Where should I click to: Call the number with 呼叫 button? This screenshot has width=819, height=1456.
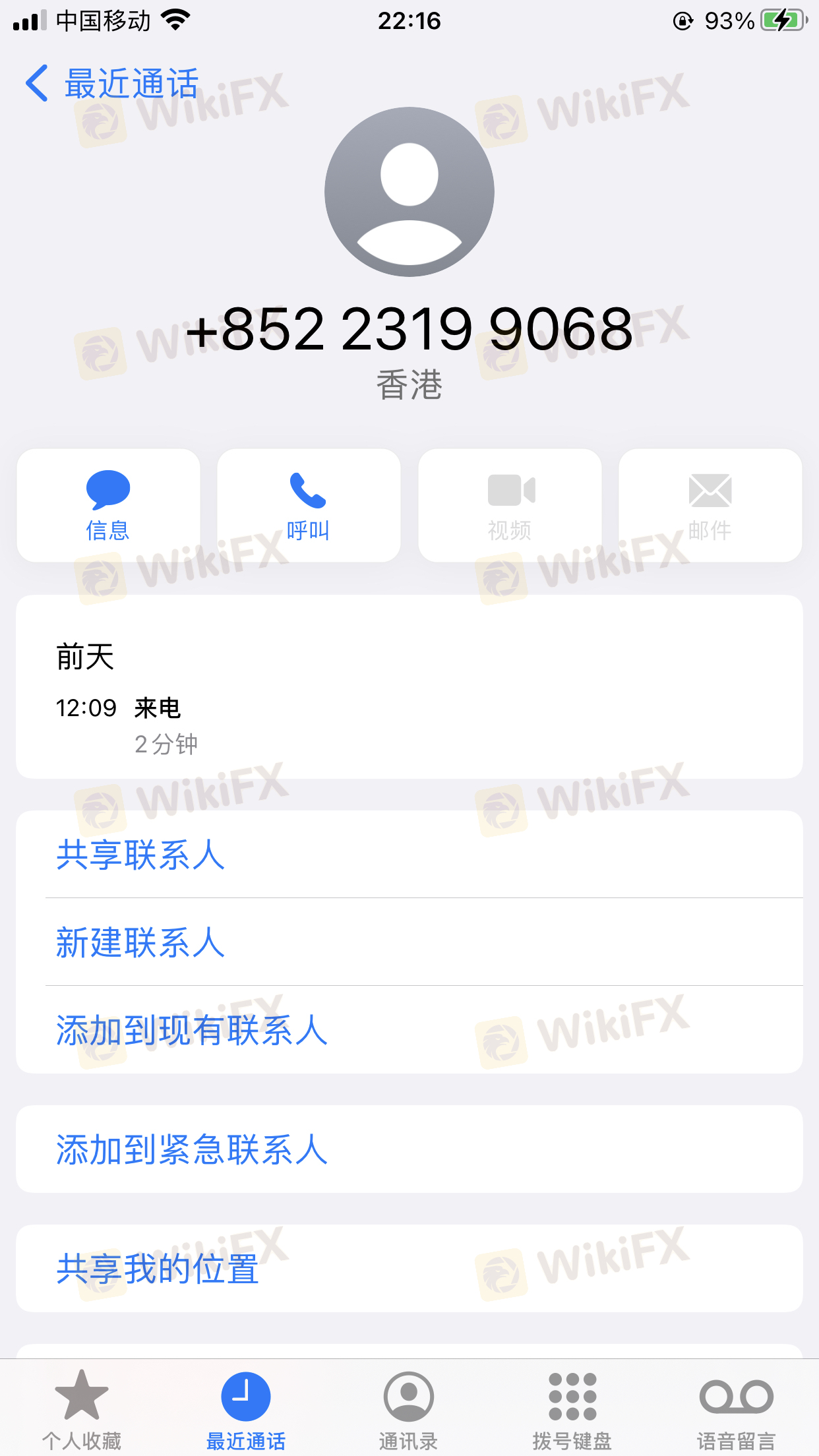pyautogui.click(x=309, y=506)
